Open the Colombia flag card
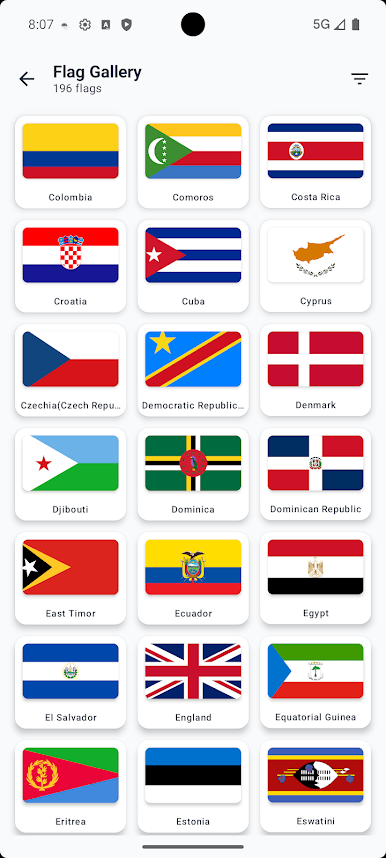 pyautogui.click(x=70, y=162)
